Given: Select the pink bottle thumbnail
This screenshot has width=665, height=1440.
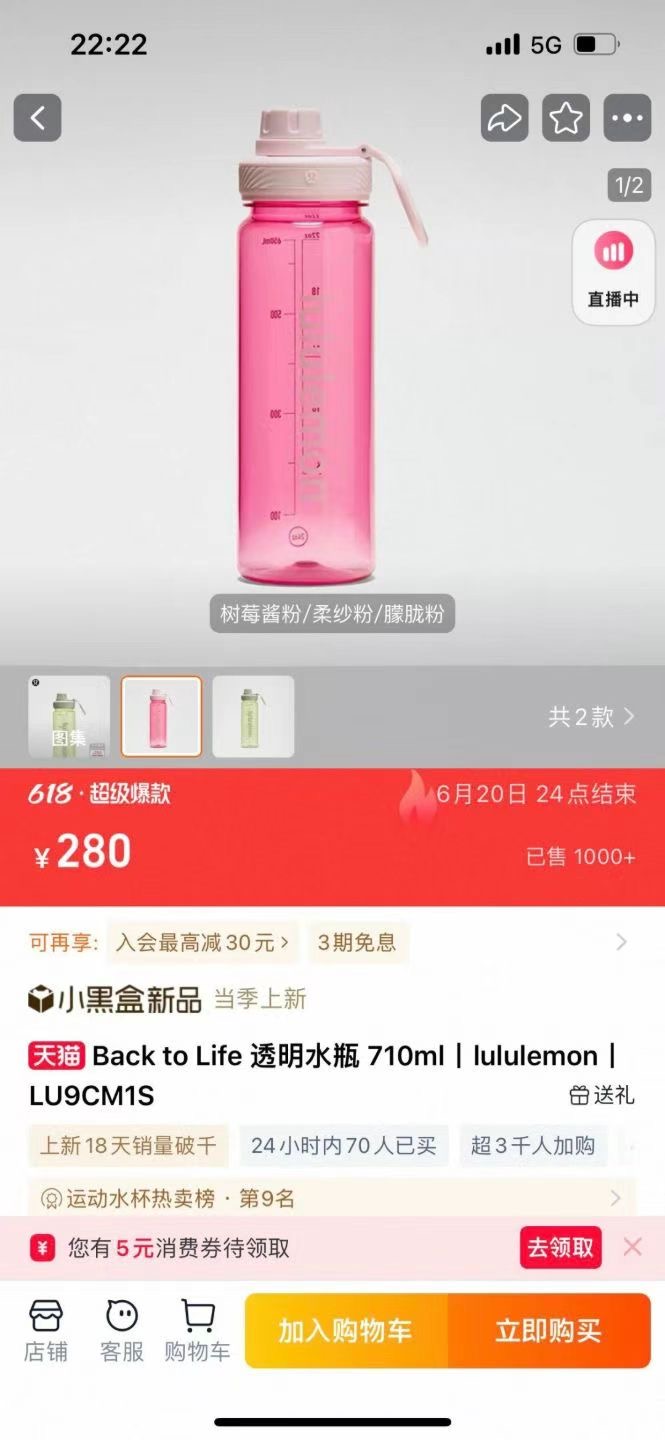Looking at the screenshot, I should (161, 717).
